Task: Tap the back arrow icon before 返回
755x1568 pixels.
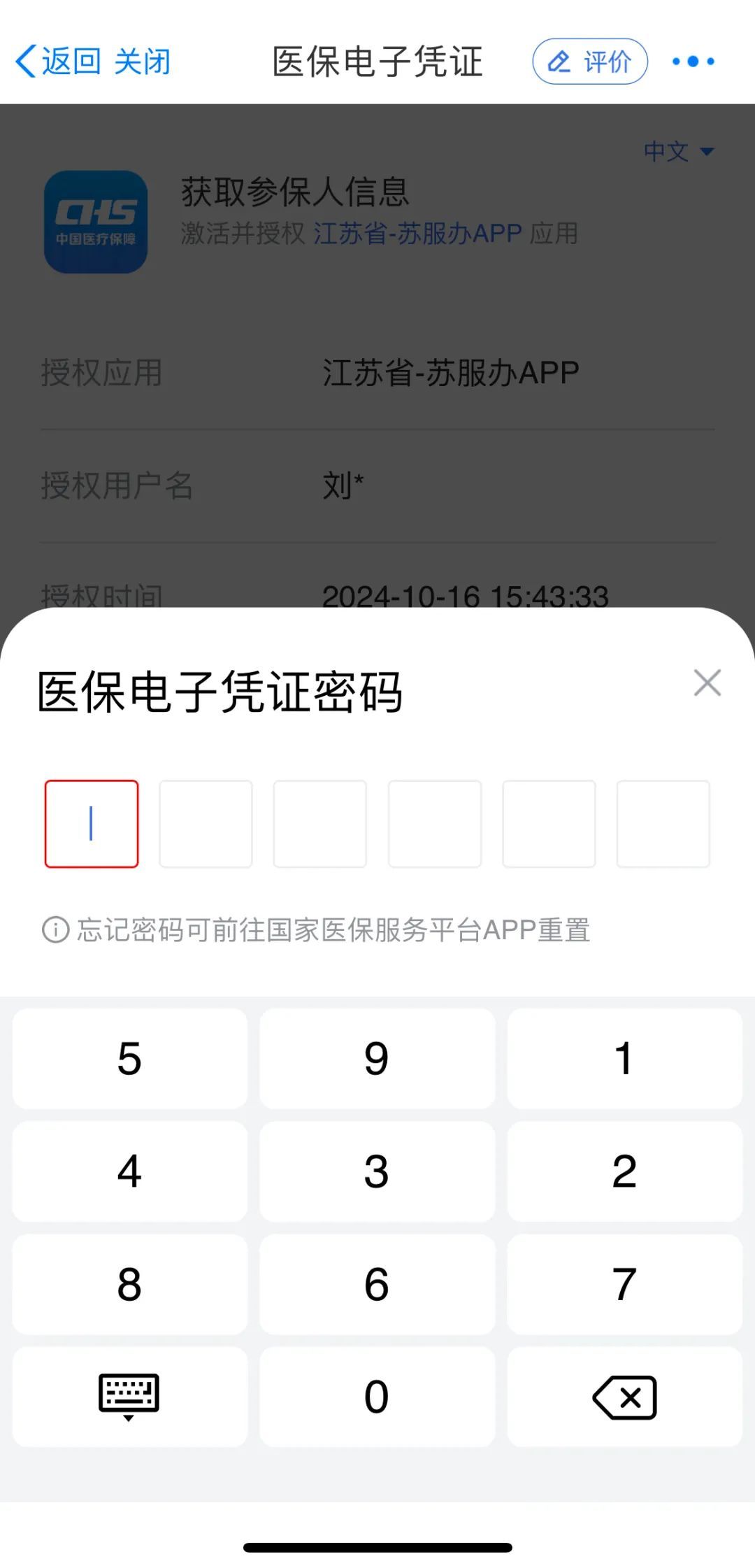Action: (x=26, y=62)
